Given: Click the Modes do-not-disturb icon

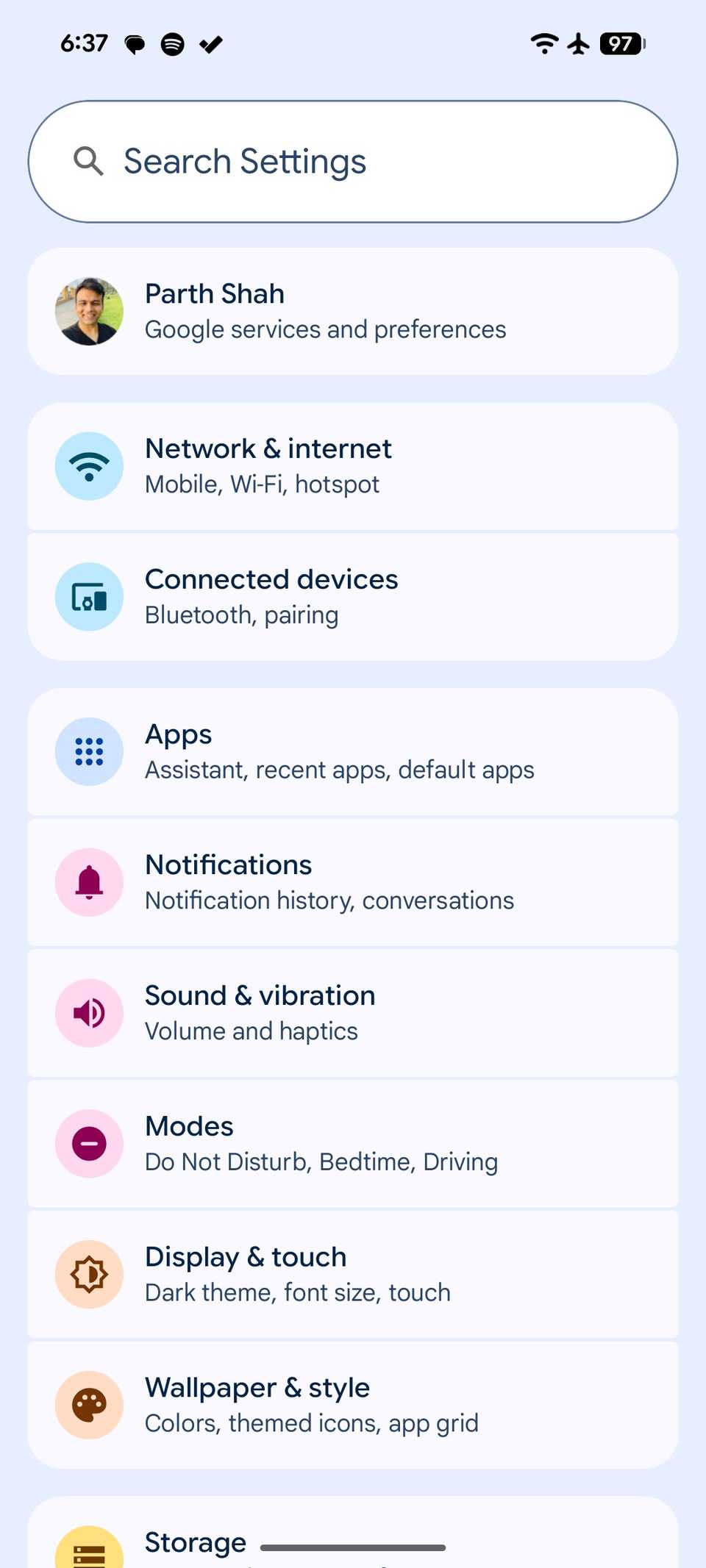Looking at the screenshot, I should click(x=88, y=1143).
